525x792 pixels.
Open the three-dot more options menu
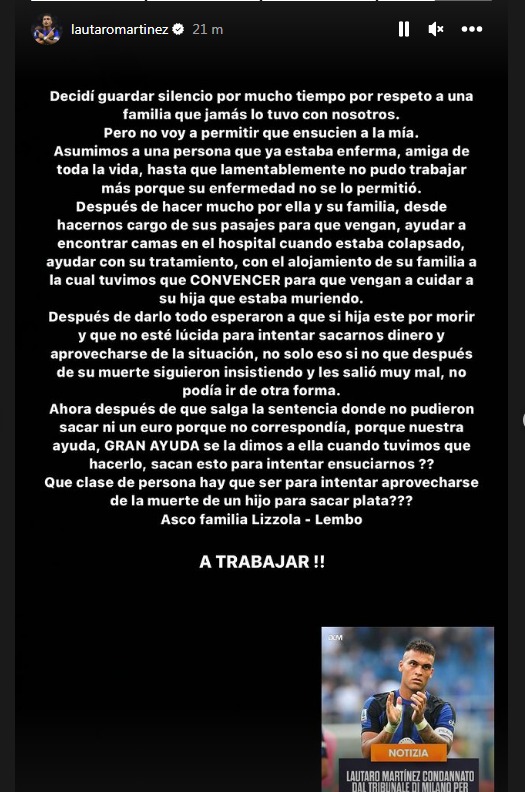tap(471, 29)
